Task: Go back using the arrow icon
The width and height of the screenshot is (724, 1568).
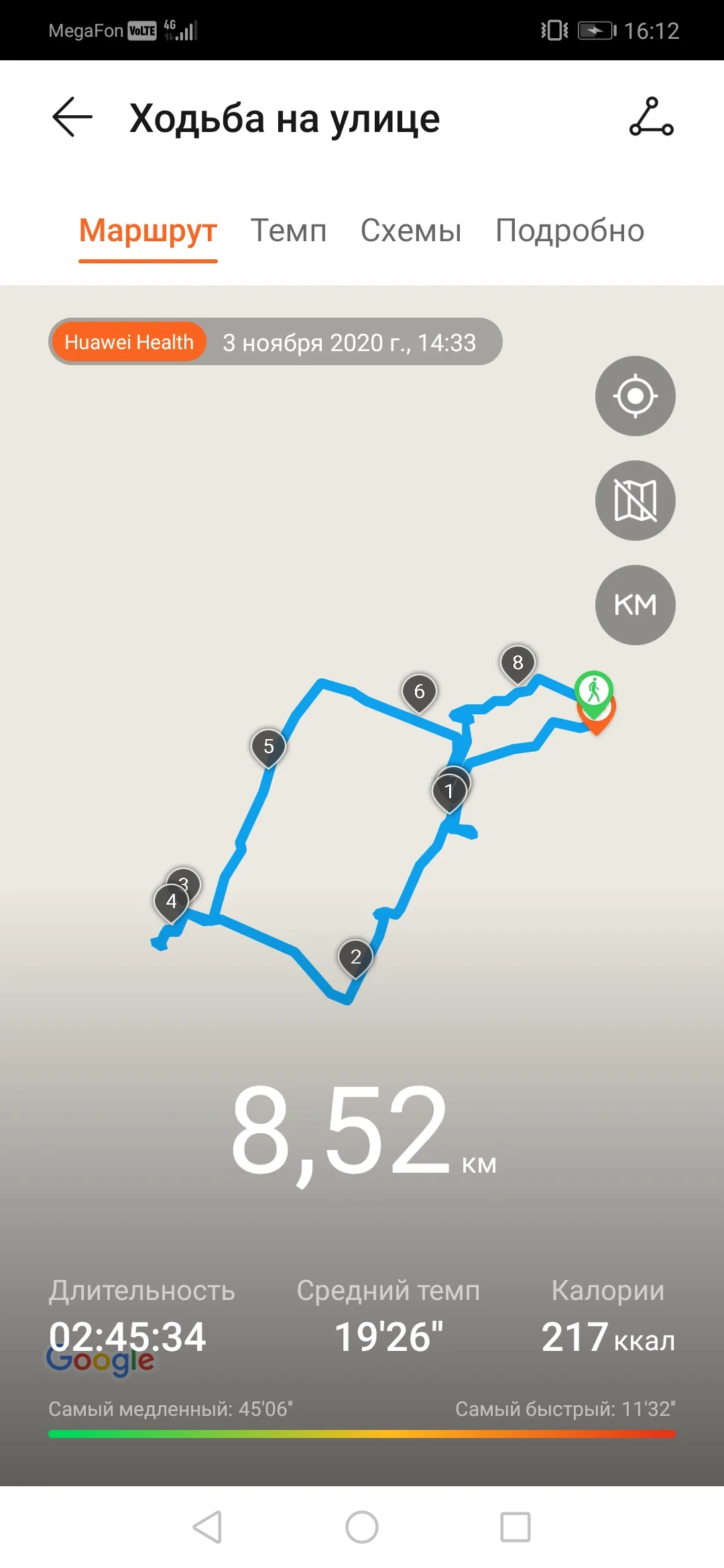Action: point(72,117)
